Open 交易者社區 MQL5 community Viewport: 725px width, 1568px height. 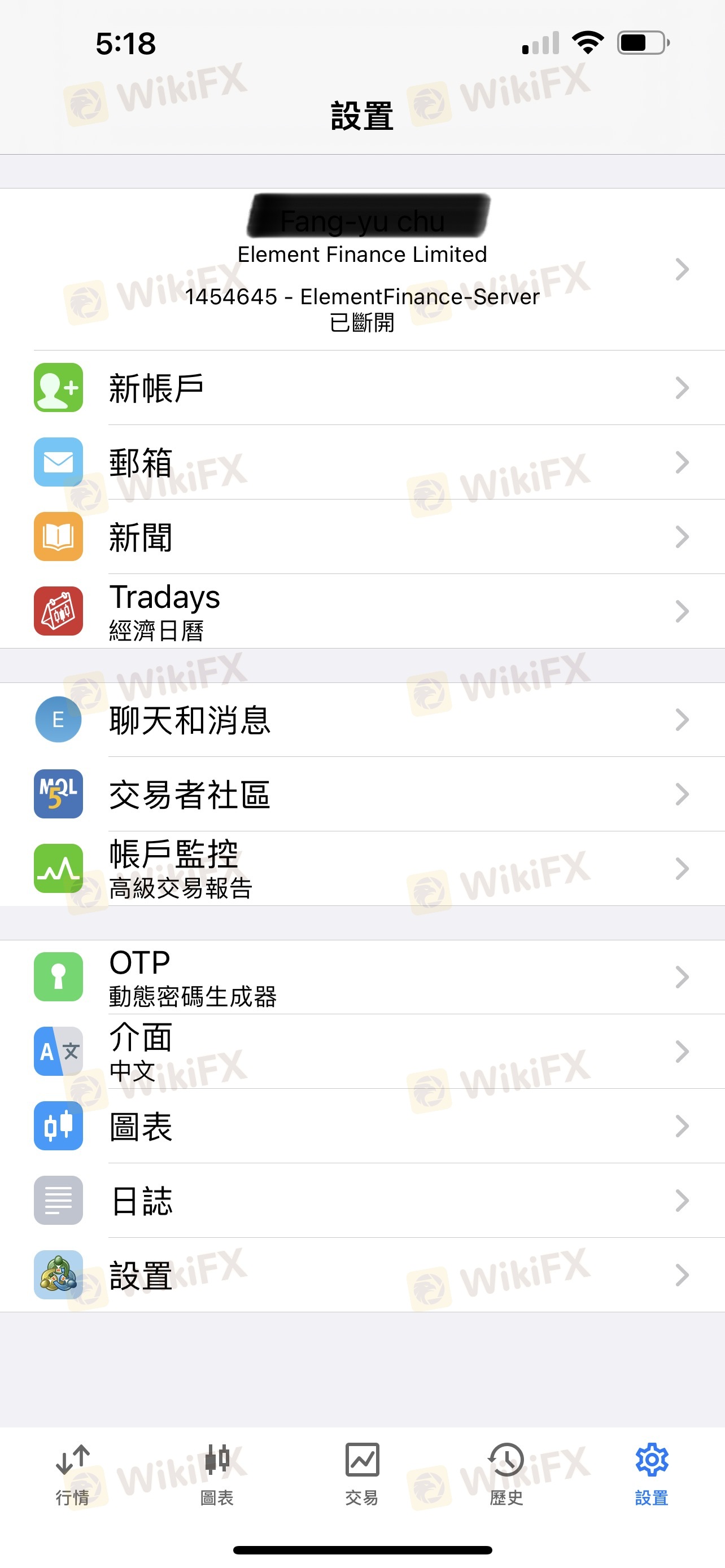[362, 794]
